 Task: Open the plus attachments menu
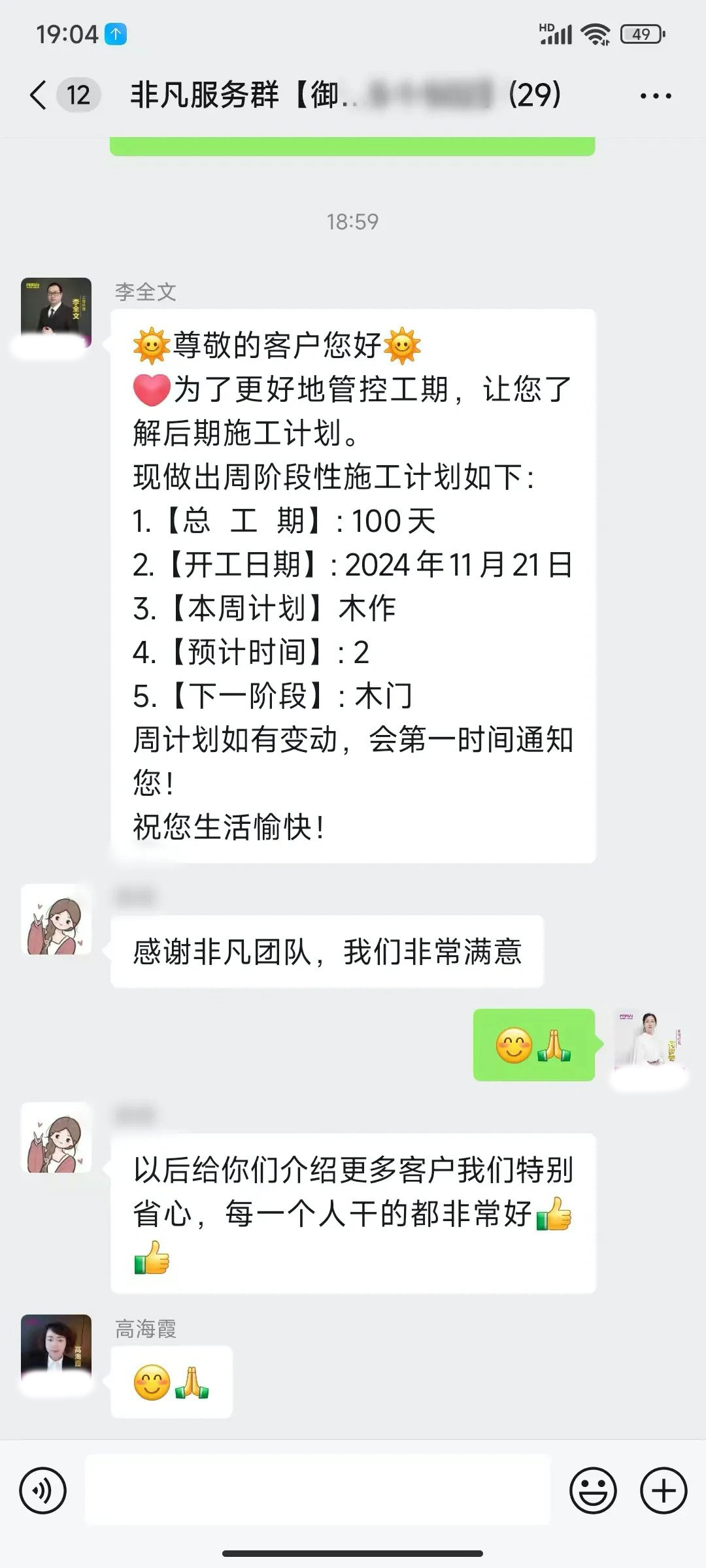coord(664,1491)
